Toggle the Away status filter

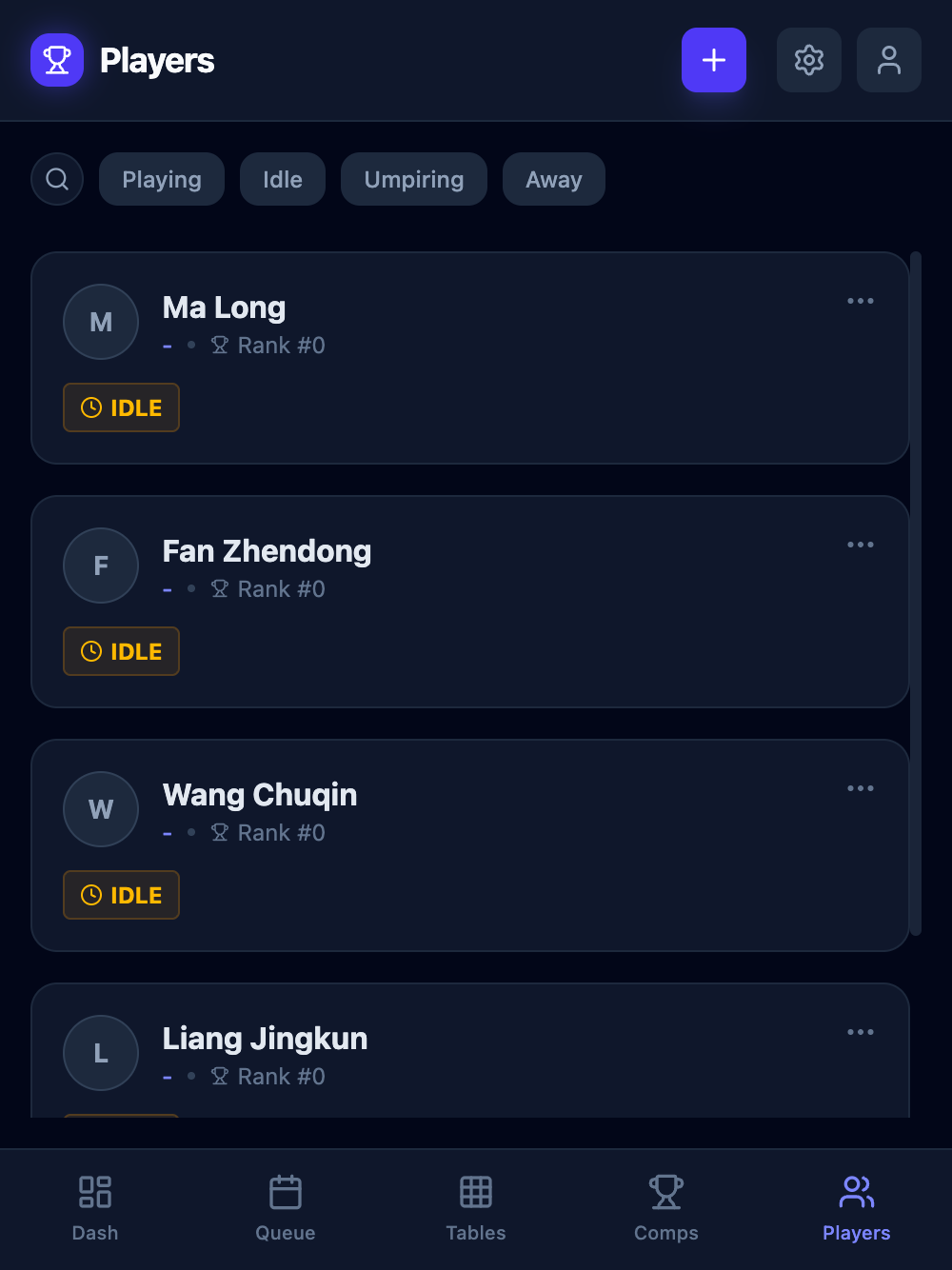point(553,178)
